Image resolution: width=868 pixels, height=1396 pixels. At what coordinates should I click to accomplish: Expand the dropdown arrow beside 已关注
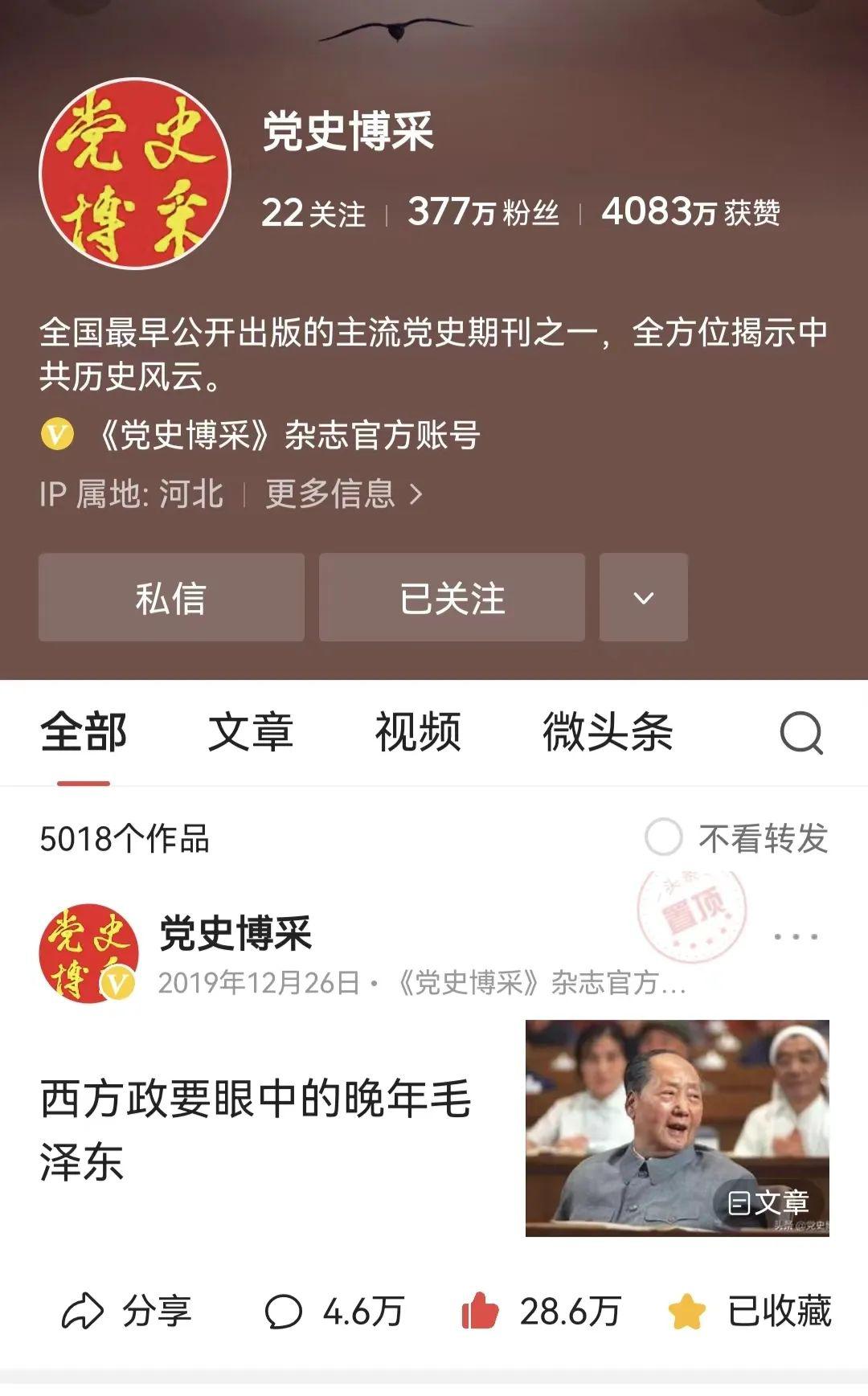click(643, 598)
